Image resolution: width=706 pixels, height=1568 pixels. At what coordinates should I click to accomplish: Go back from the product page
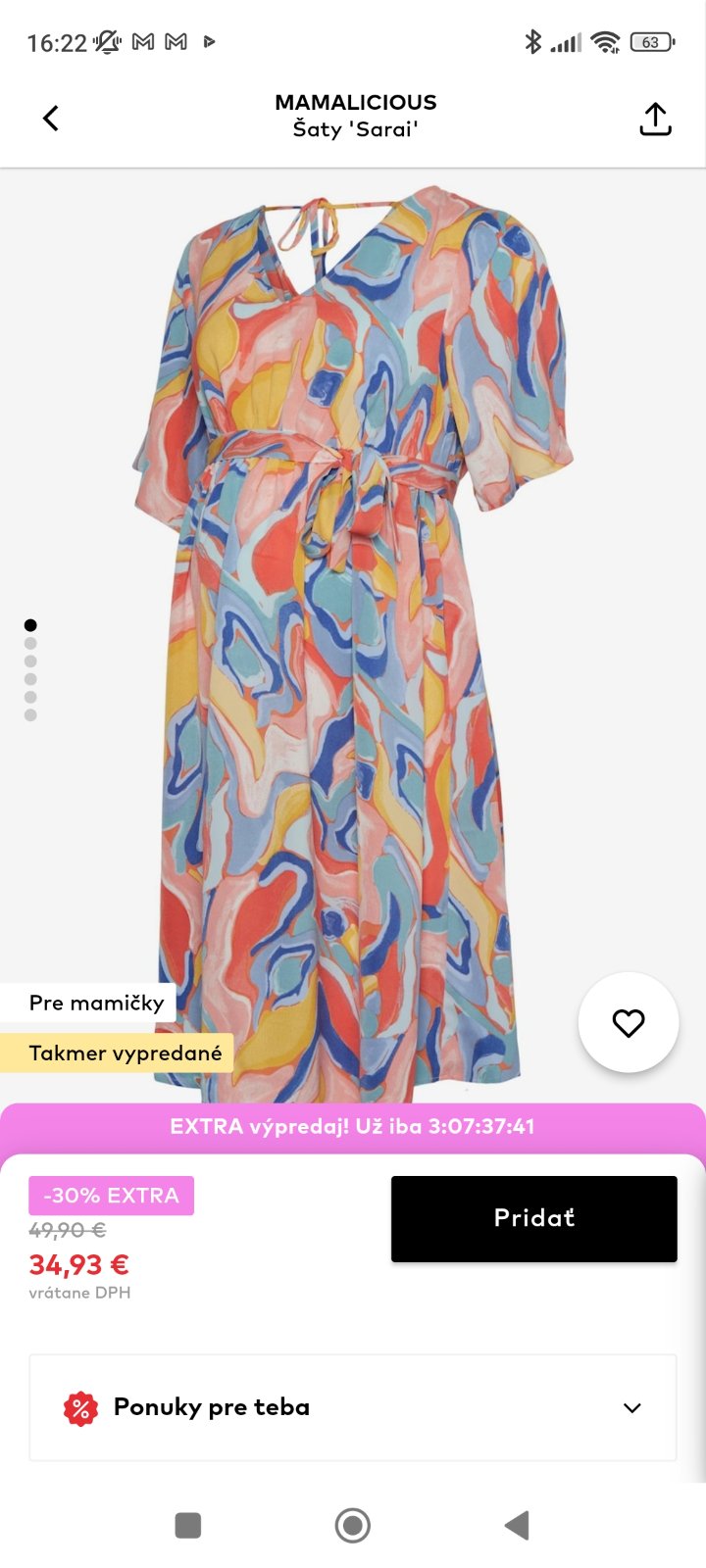click(51, 119)
